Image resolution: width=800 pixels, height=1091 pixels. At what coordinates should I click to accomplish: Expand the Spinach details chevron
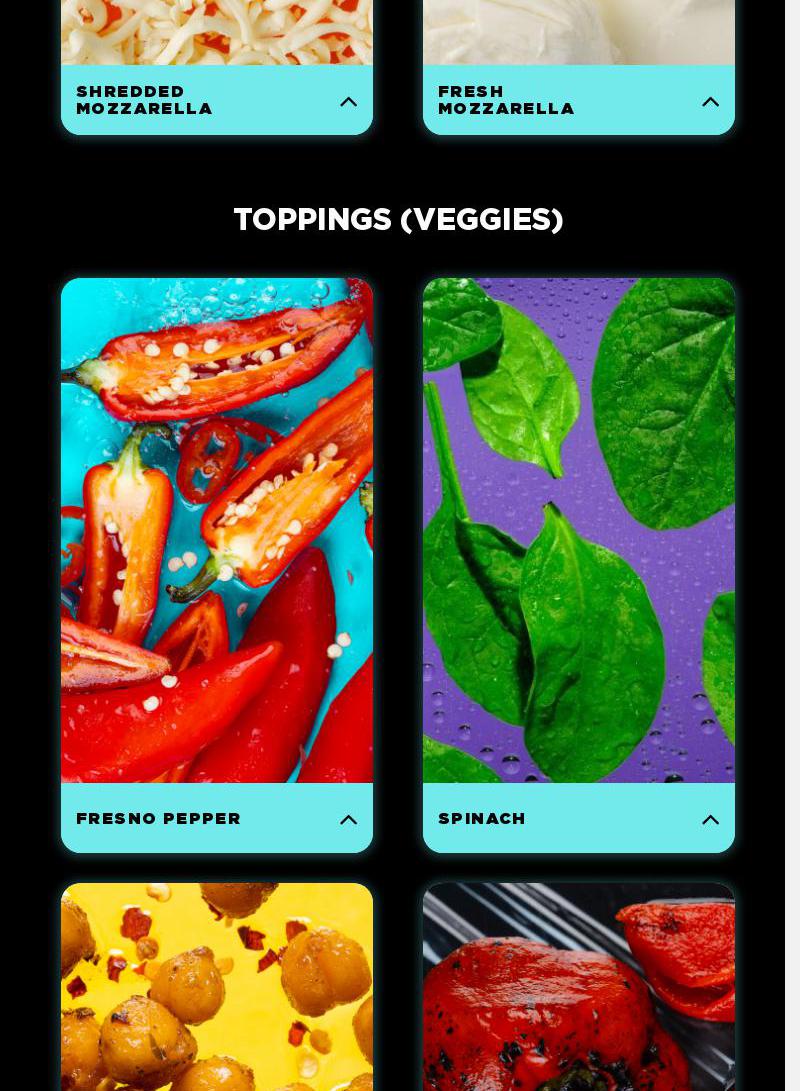[x=710, y=819]
